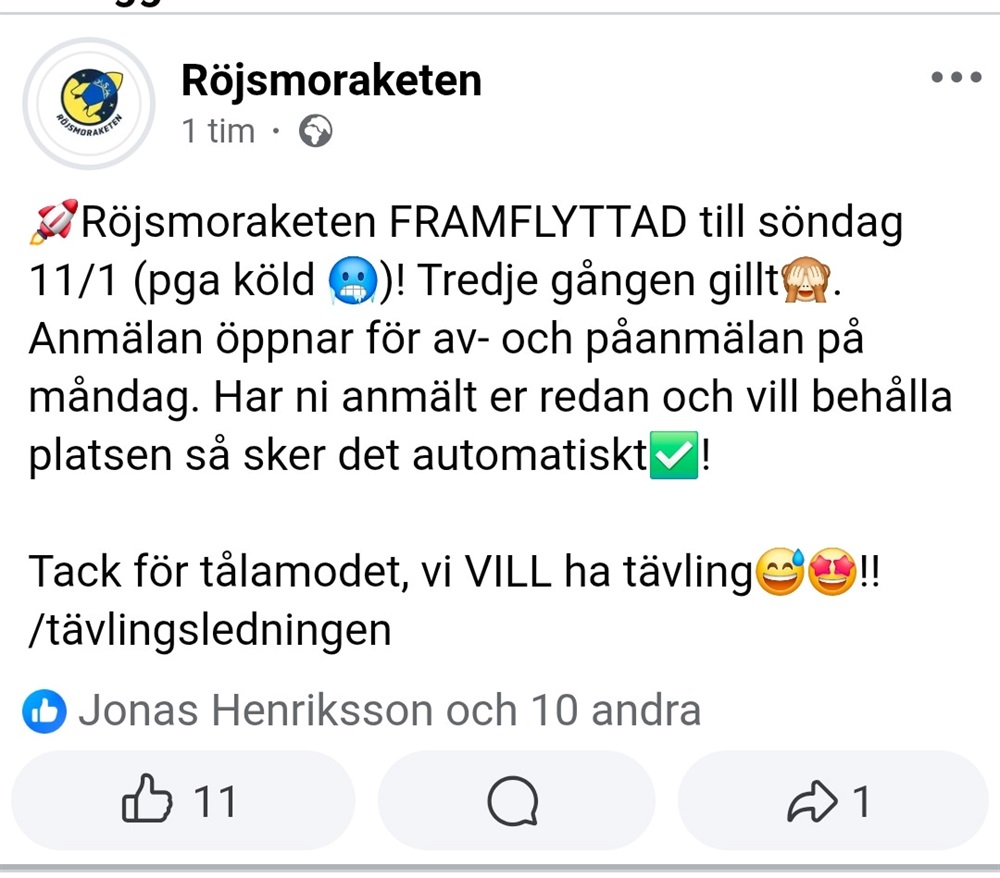
Task: Share the Röjsmoraketen post
Action: [831, 802]
